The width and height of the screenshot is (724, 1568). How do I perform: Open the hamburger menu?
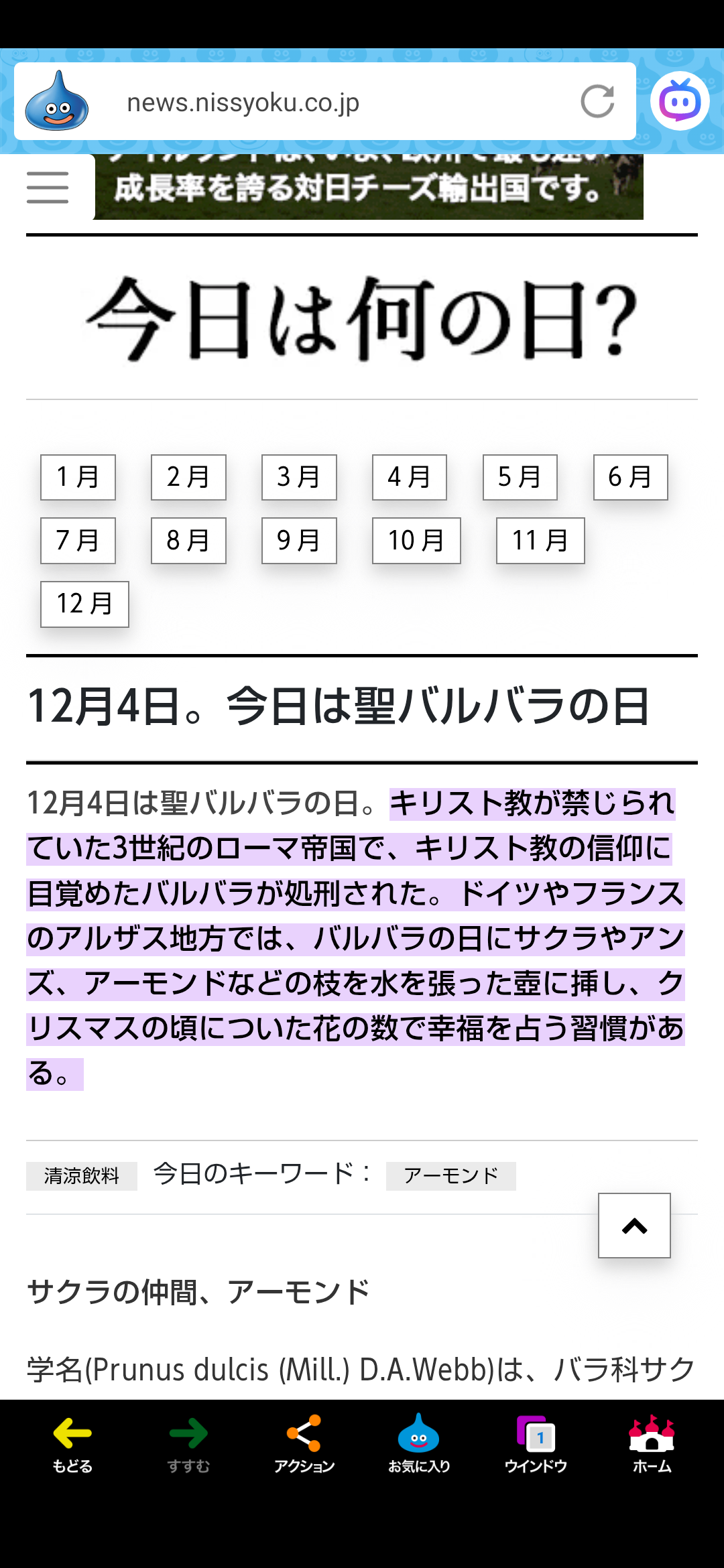click(48, 187)
